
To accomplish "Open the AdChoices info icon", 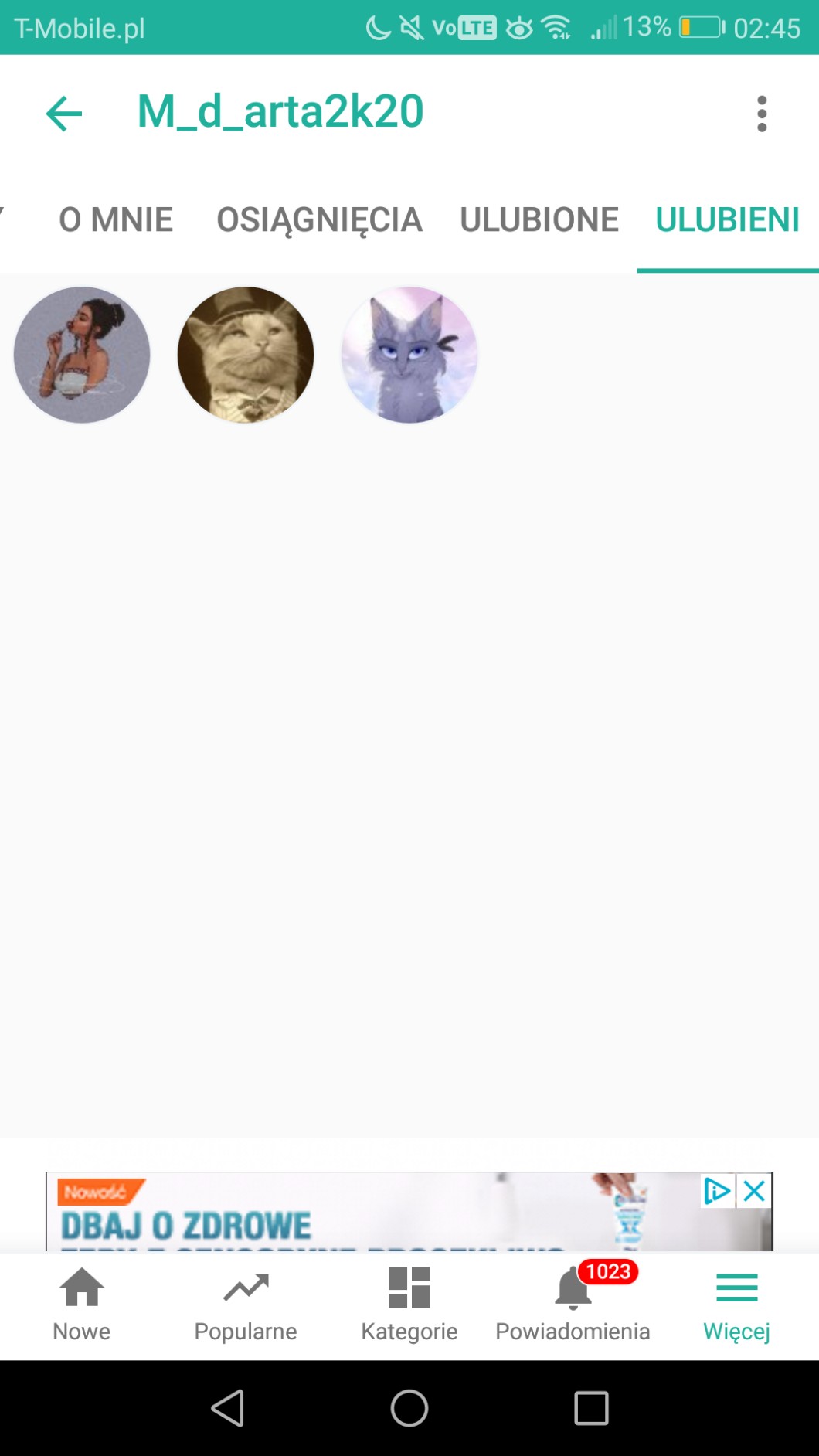I will (x=716, y=1191).
